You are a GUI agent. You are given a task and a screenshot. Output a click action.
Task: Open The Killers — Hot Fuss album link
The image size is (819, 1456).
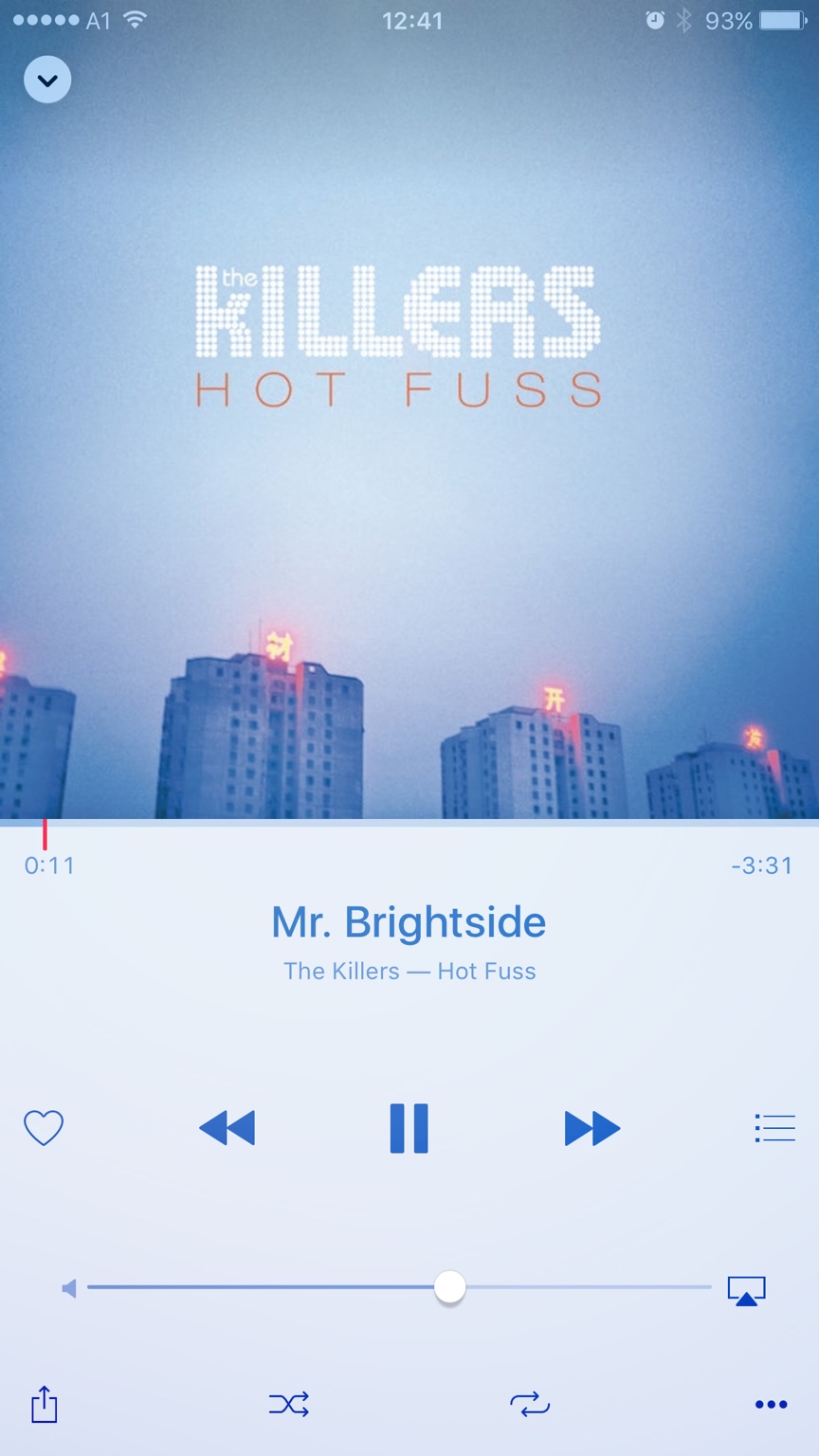(409, 971)
